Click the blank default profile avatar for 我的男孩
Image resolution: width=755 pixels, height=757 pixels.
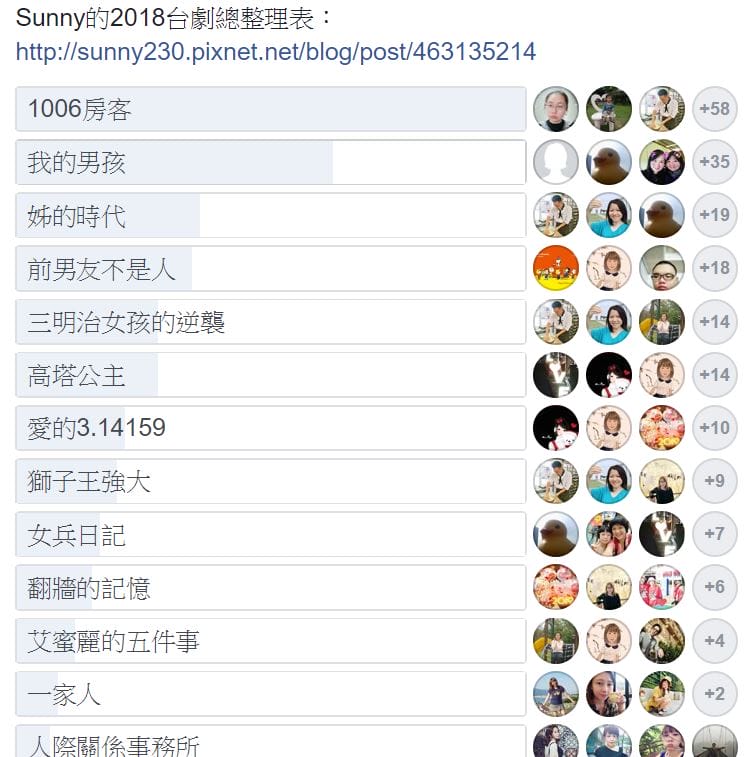[x=557, y=162]
